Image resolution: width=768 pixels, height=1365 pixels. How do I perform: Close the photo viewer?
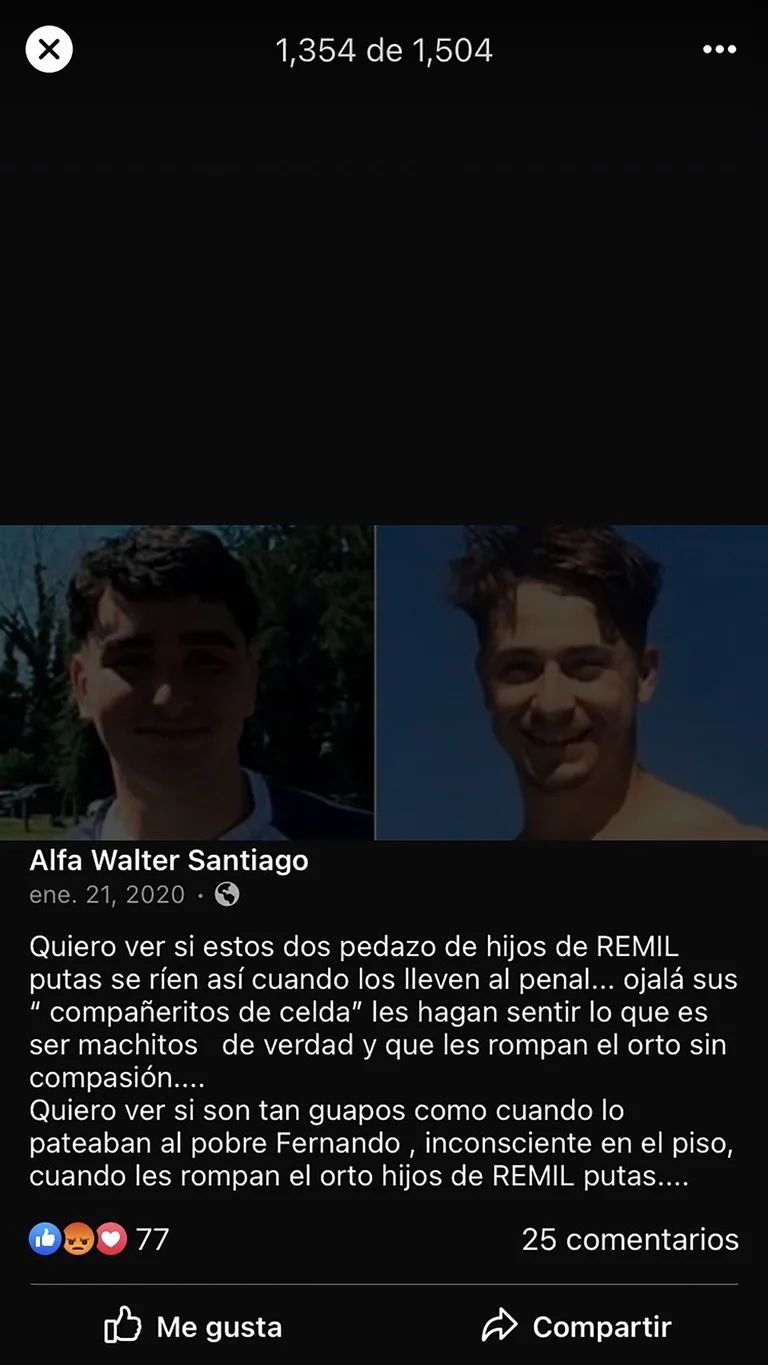[x=49, y=49]
